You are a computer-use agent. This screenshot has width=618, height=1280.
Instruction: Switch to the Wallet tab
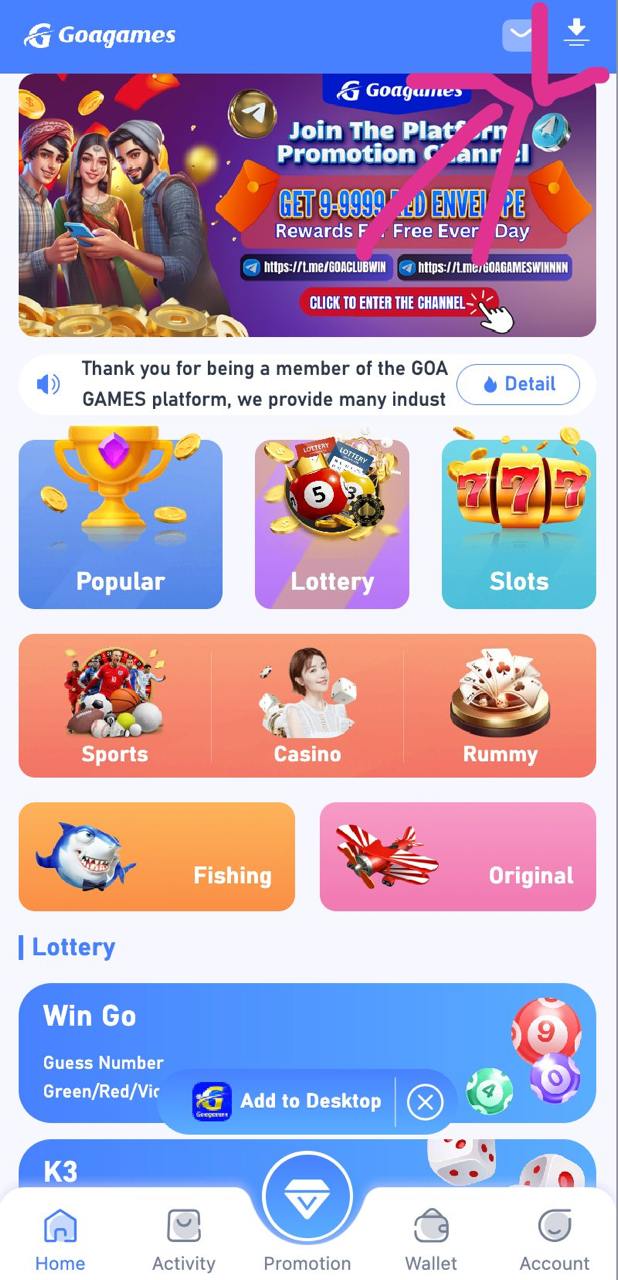tap(431, 1240)
